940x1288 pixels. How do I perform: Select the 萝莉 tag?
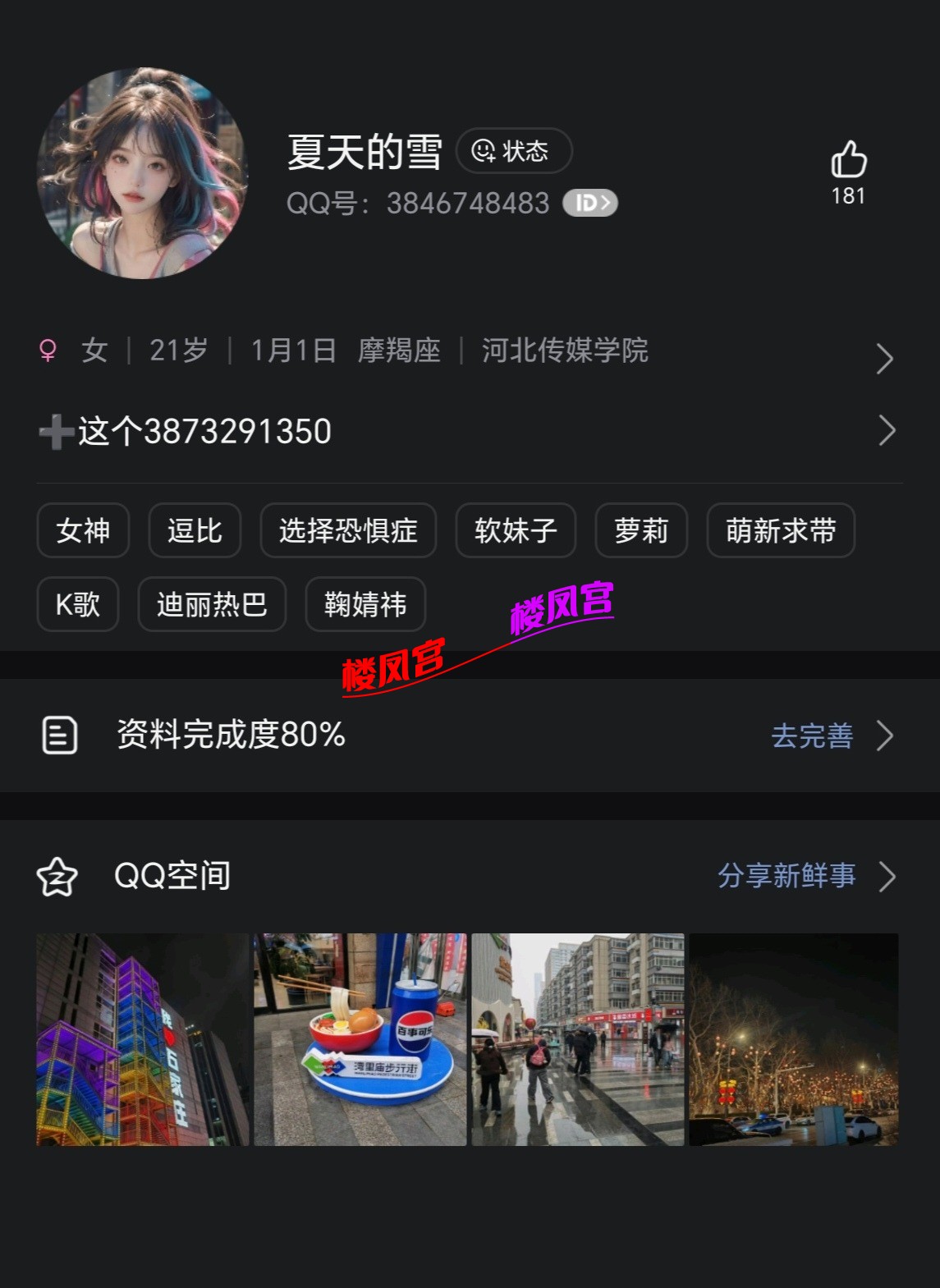pos(641,531)
